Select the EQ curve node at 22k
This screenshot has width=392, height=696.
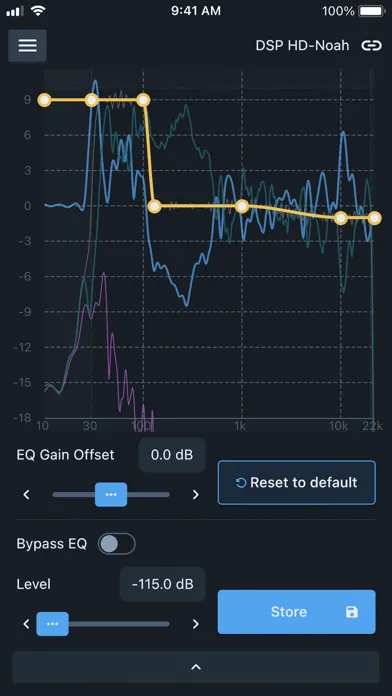tap(375, 218)
